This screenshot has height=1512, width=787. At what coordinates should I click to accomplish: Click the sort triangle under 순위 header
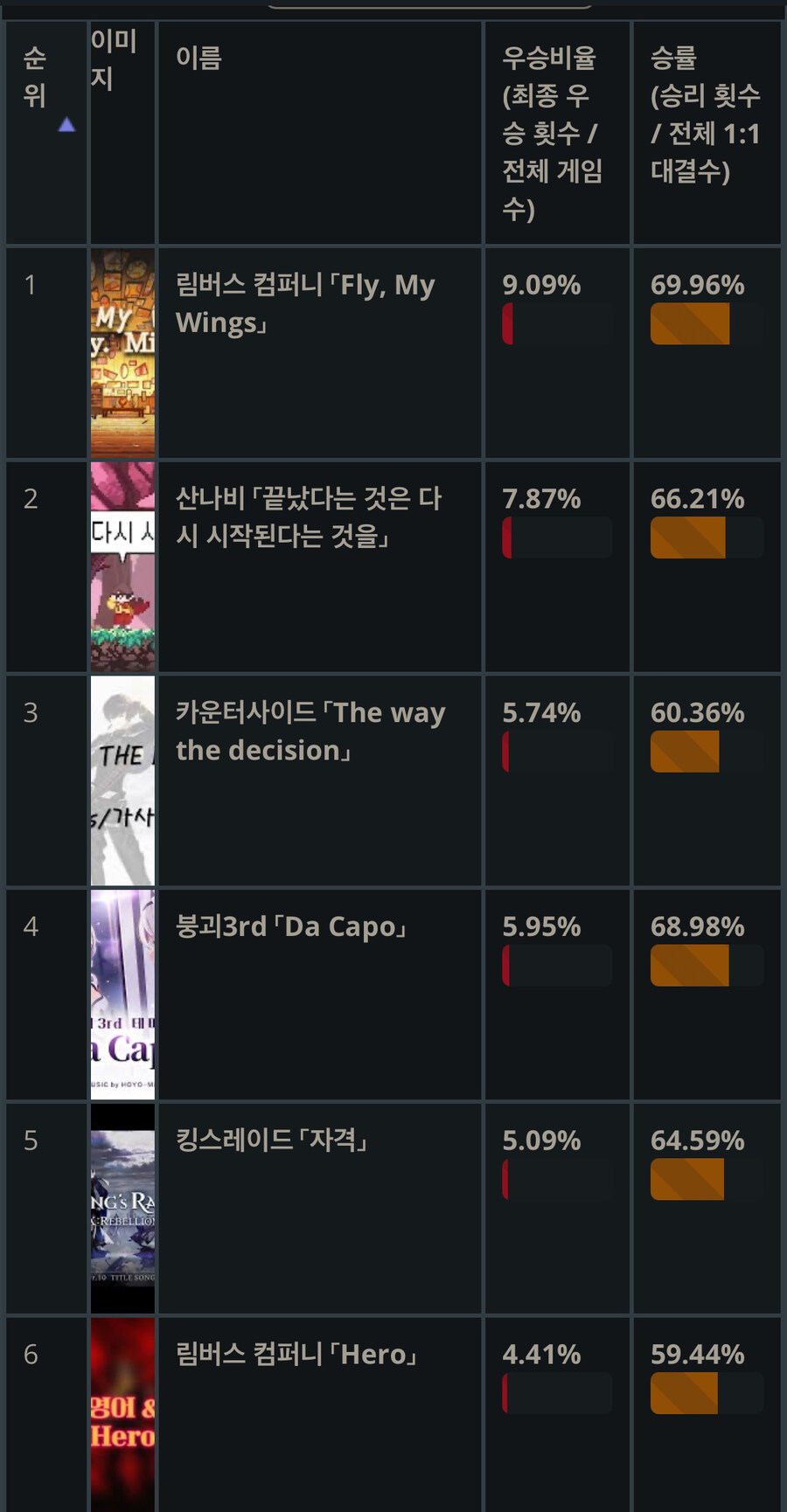(x=66, y=122)
